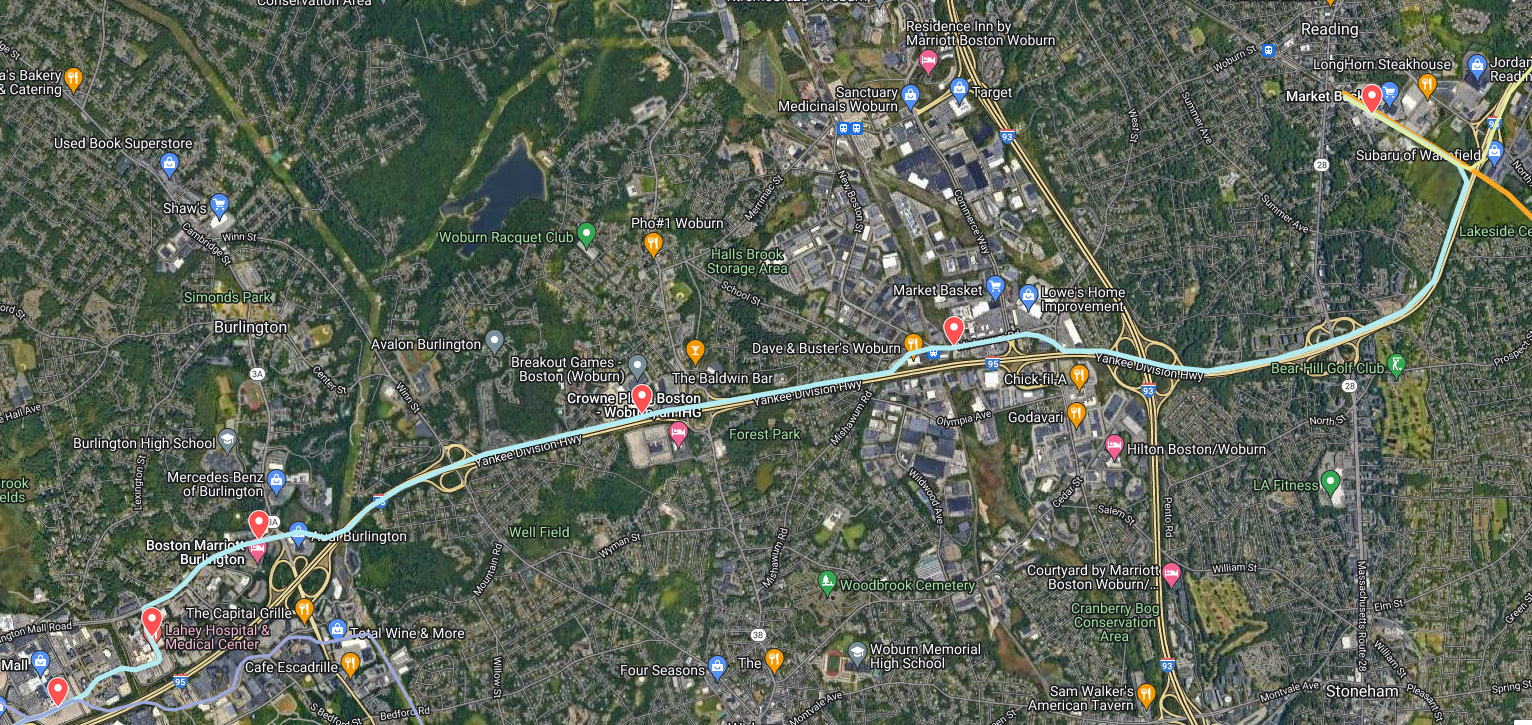Open The Capital Grille restaurant marker
Viewport: 1532px width, 725px height.
coord(305,611)
